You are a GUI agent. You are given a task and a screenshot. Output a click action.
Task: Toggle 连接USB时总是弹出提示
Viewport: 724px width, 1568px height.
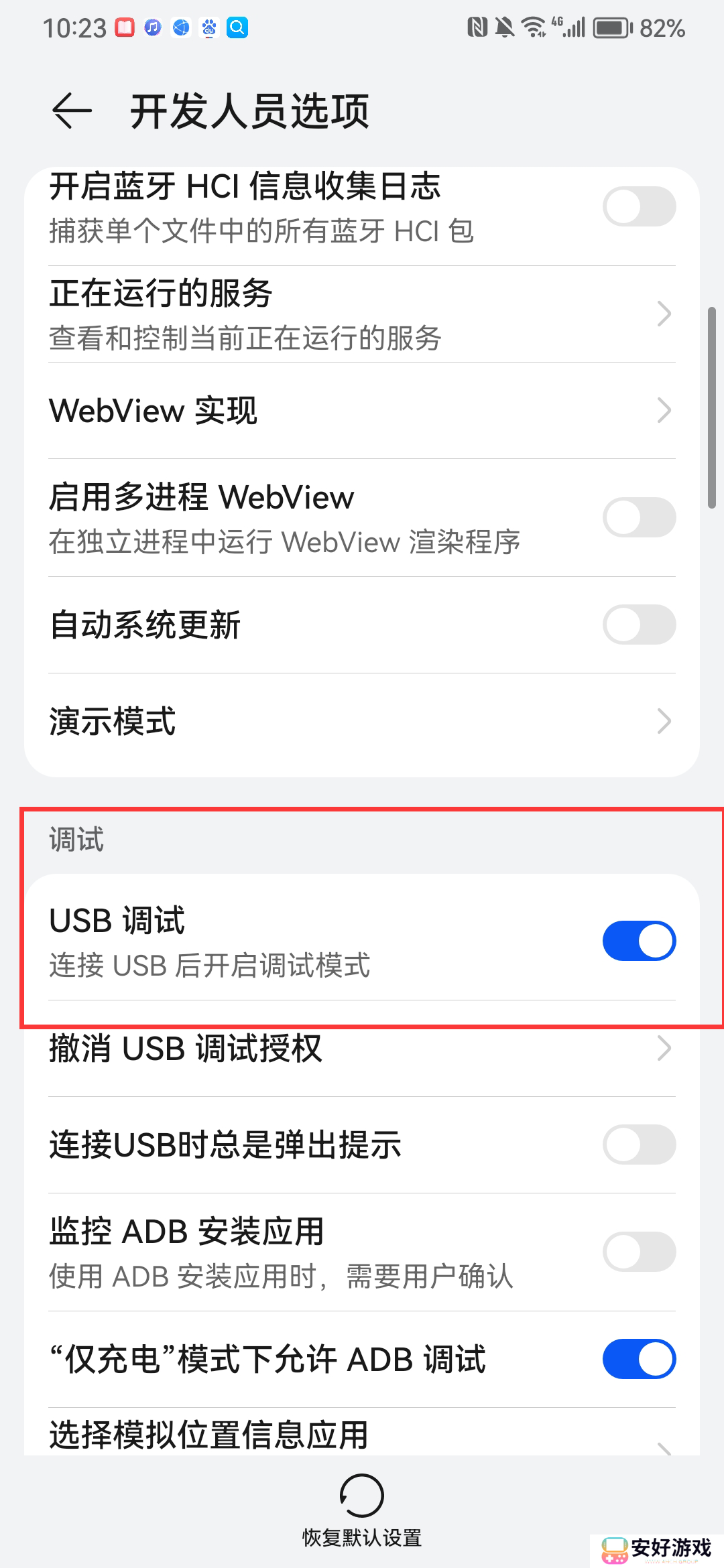(x=638, y=1145)
